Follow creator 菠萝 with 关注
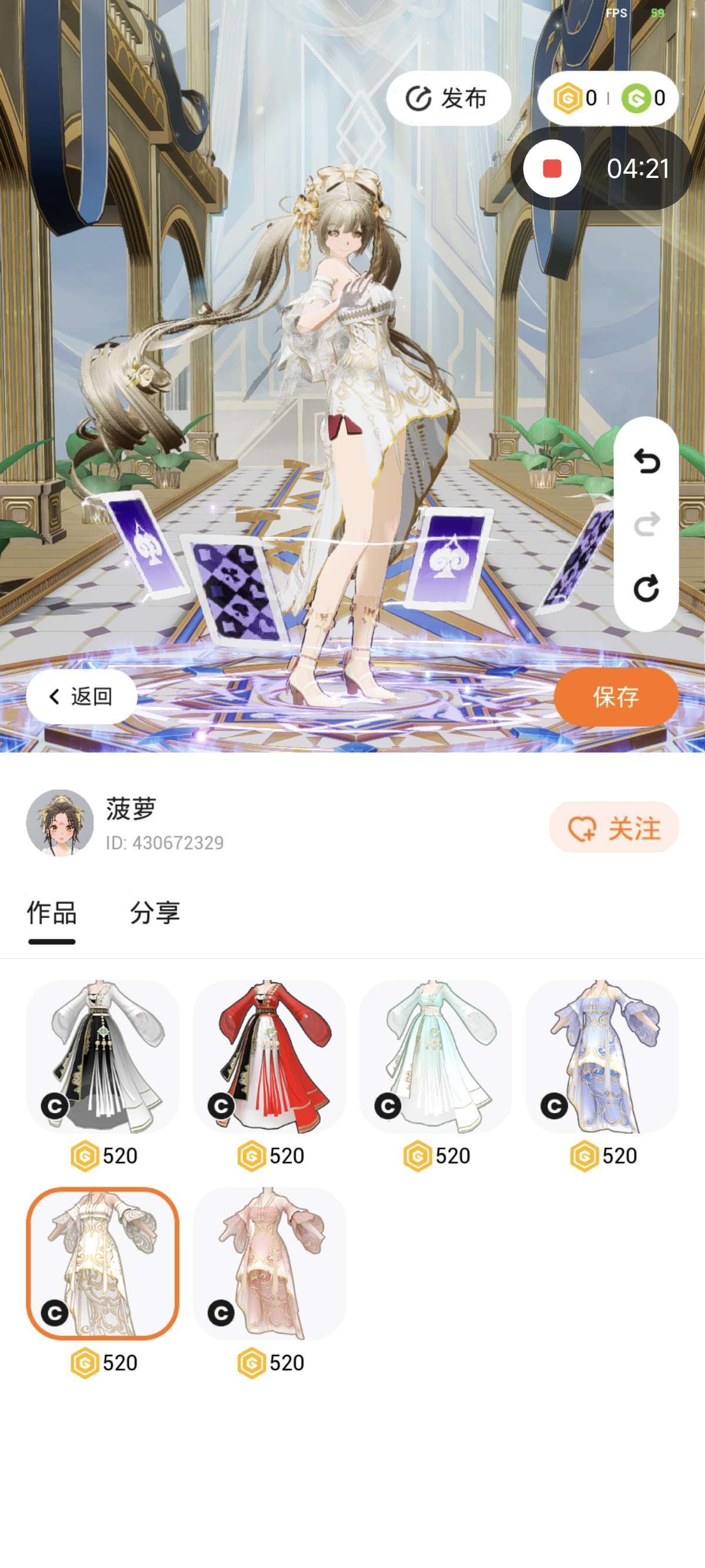 pos(614,828)
